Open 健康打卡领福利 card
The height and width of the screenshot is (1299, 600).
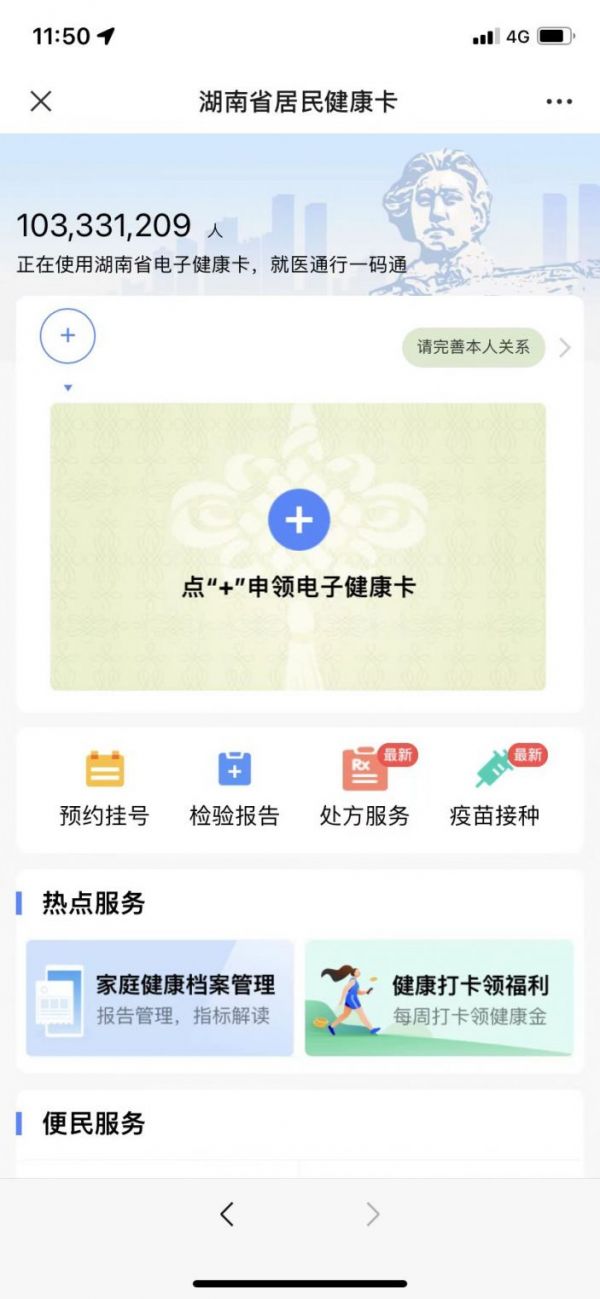click(x=439, y=998)
